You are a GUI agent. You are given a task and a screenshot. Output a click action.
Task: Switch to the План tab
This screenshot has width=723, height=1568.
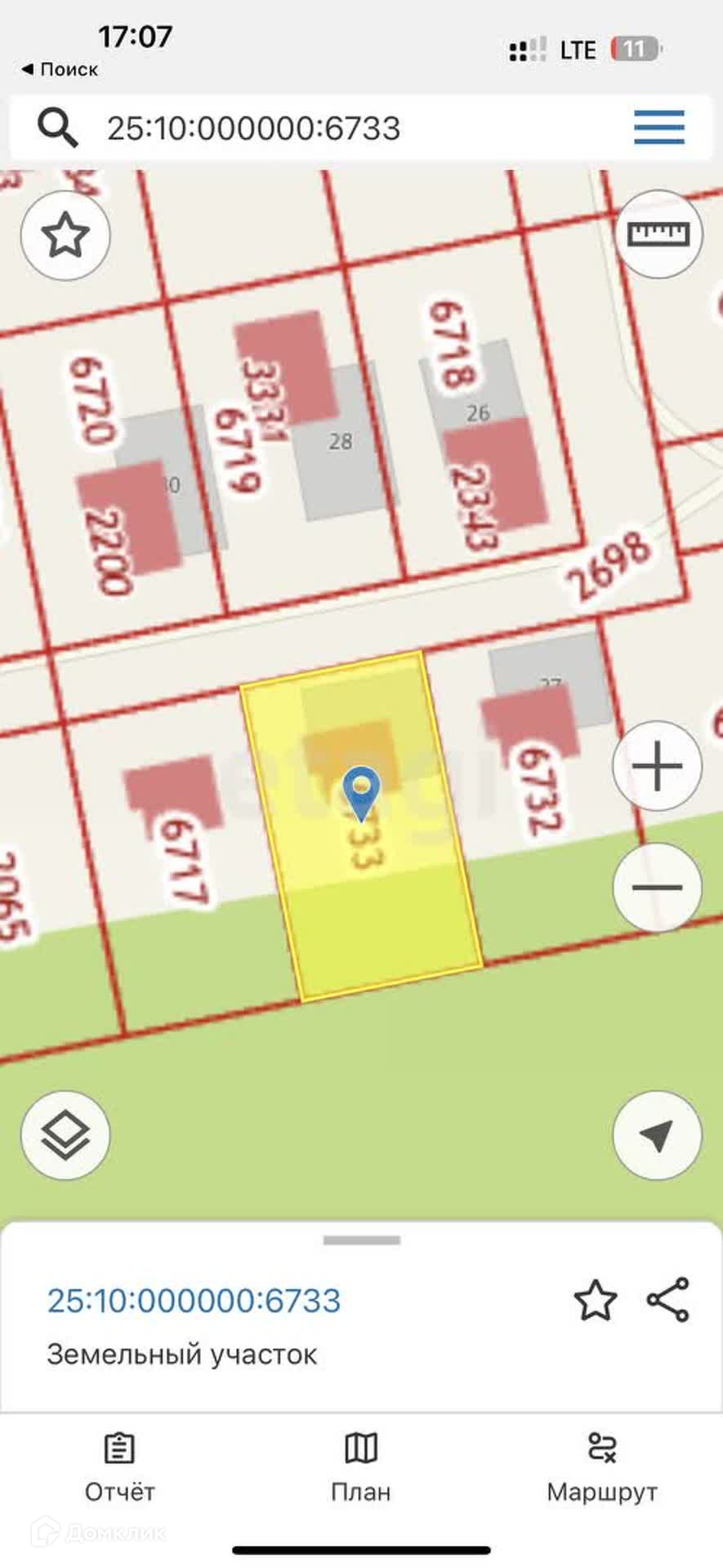(x=361, y=1468)
